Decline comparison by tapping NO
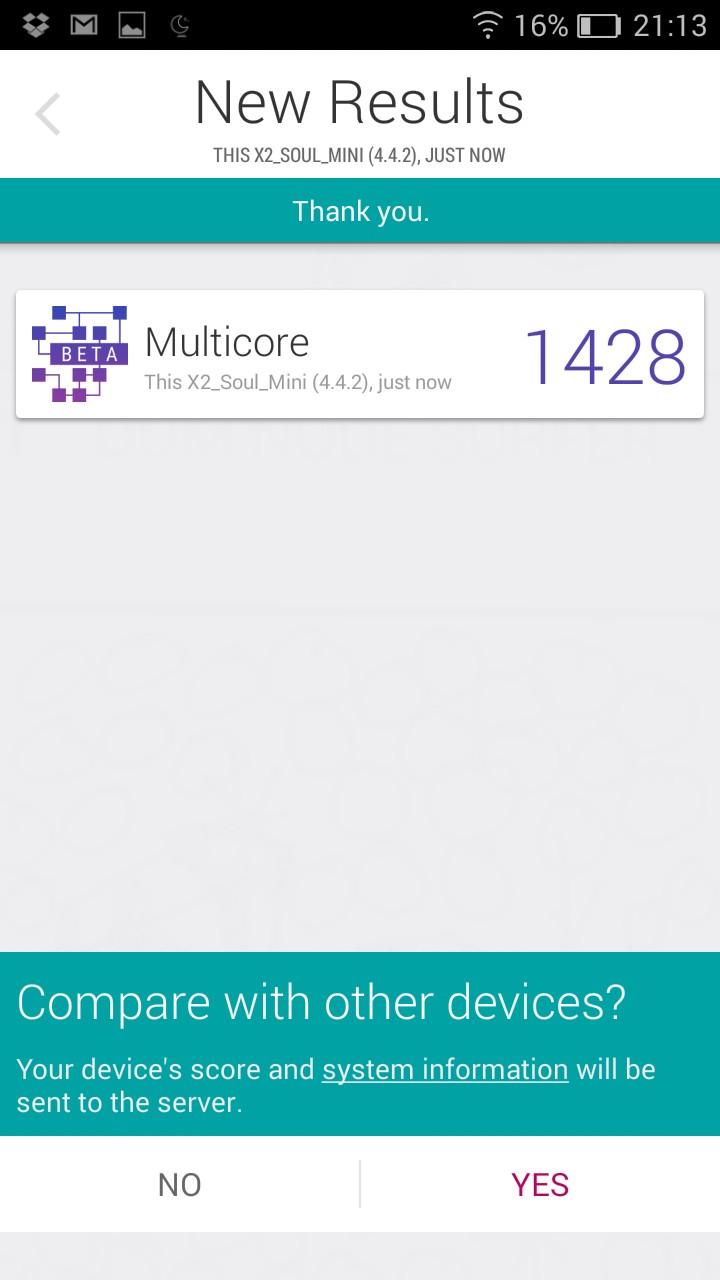Screen dimensions: 720x1280 point(180,1185)
